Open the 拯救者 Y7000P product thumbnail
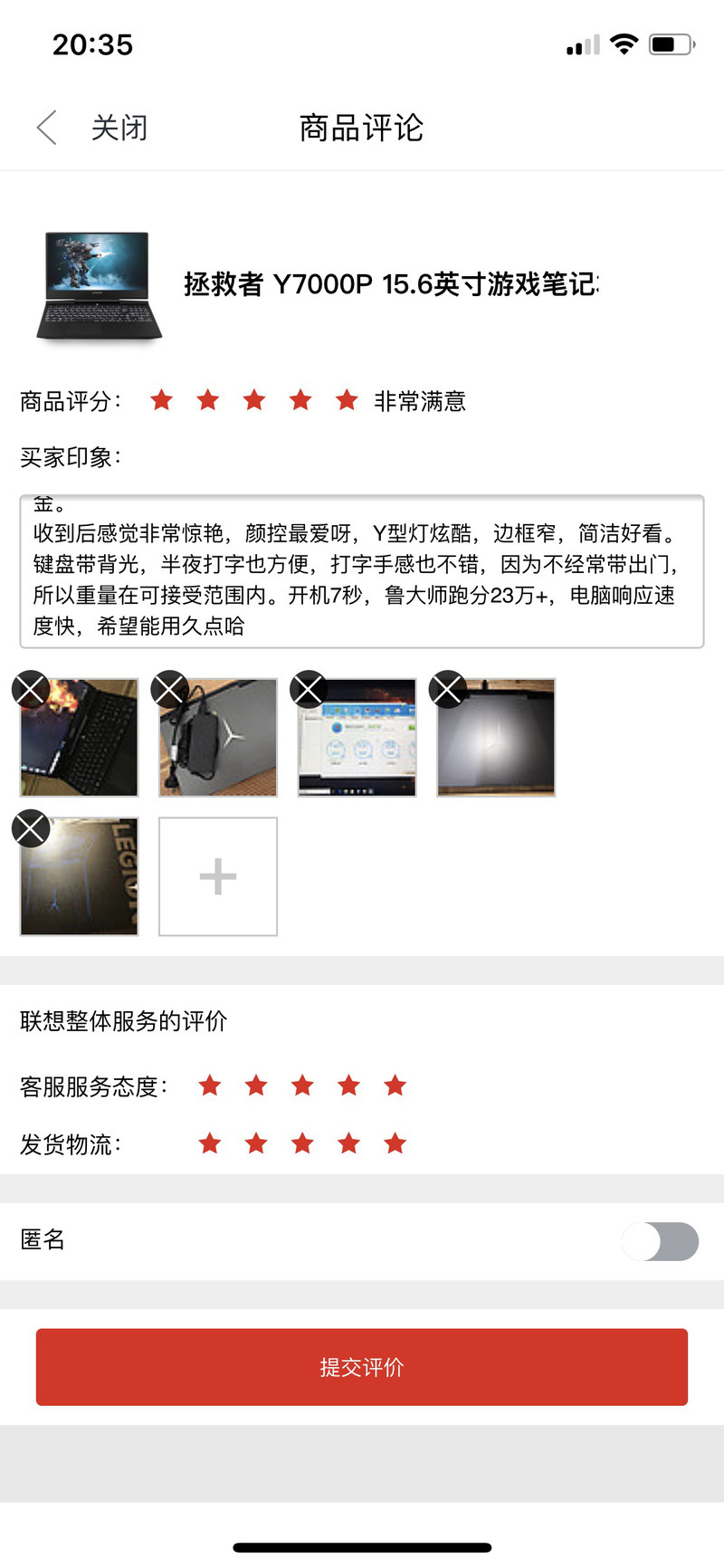This screenshot has height=1568, width=724. coord(99,286)
